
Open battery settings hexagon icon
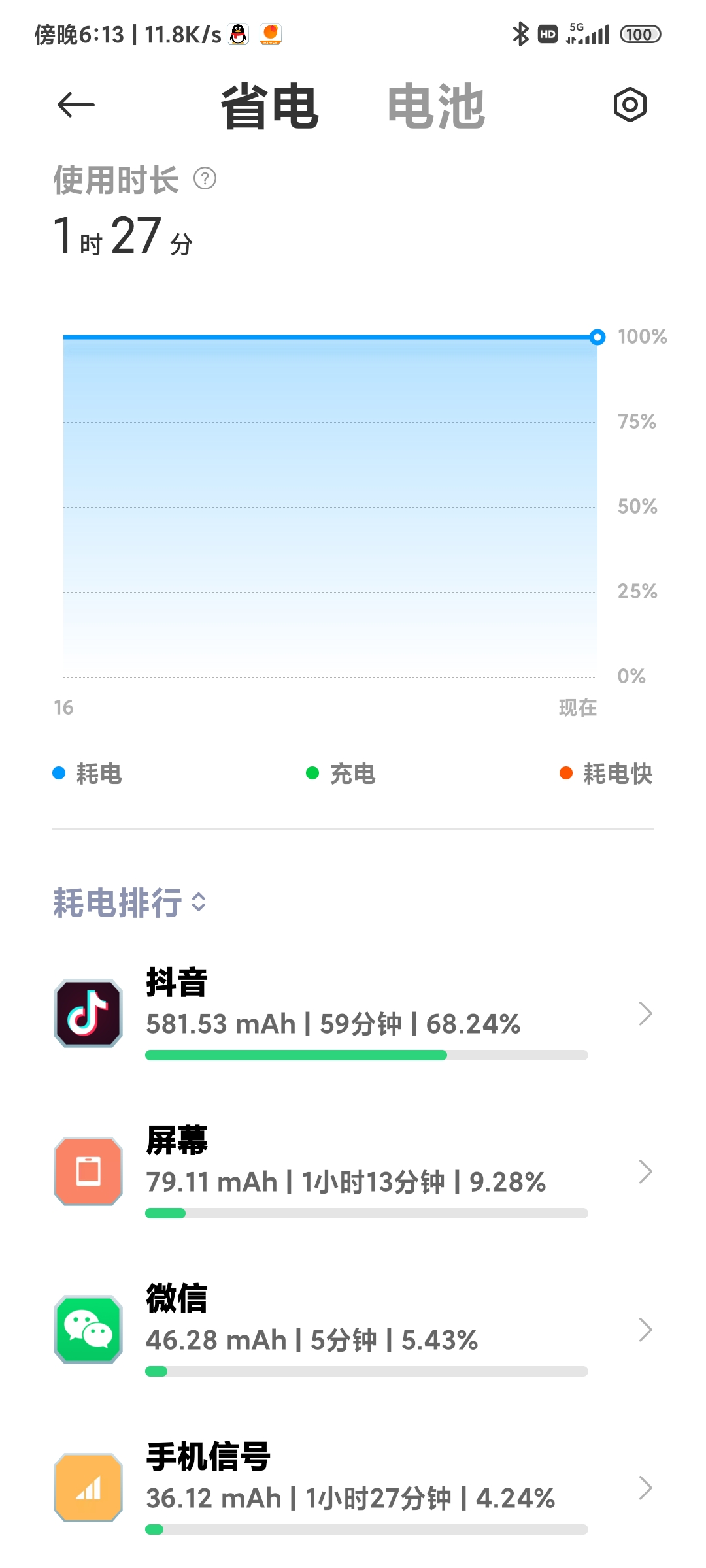pyautogui.click(x=630, y=105)
